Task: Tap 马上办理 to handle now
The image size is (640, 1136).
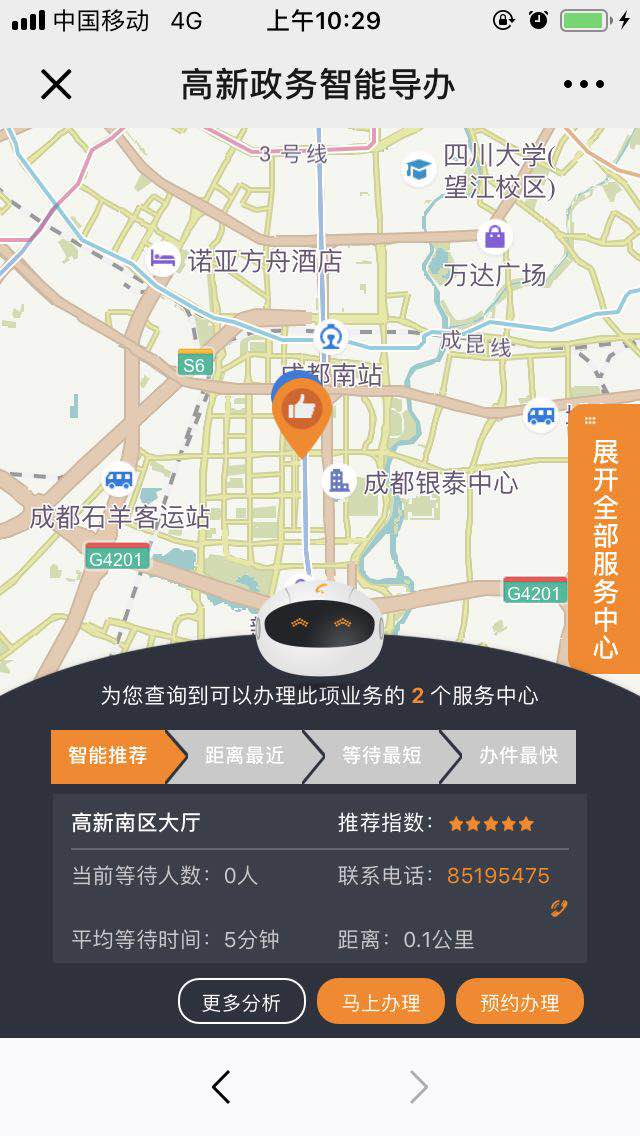Action: tap(381, 1001)
